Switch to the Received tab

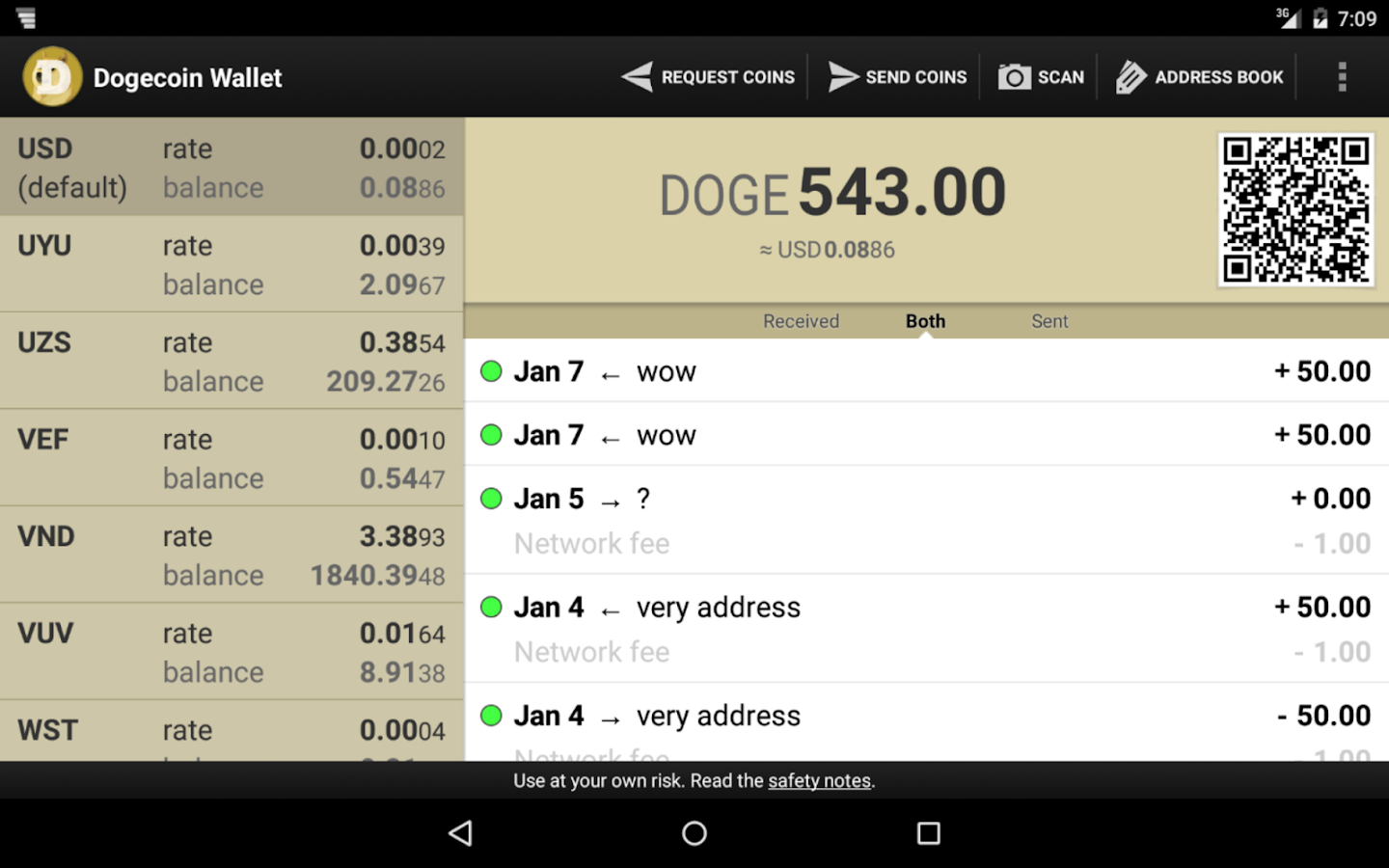(x=801, y=321)
